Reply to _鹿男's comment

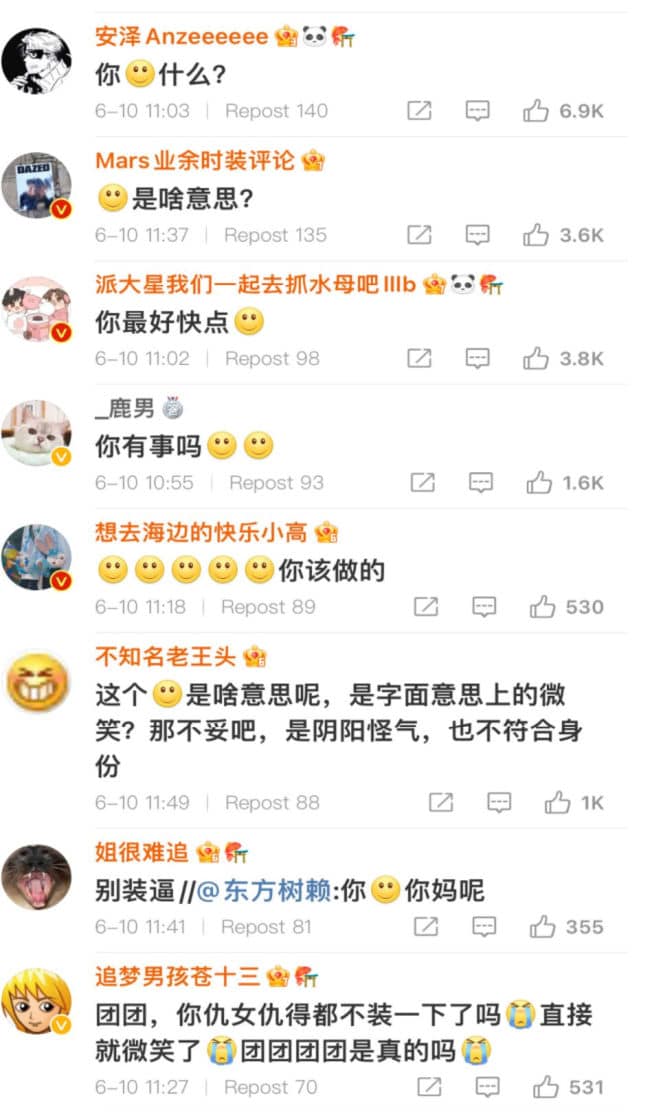(x=481, y=483)
